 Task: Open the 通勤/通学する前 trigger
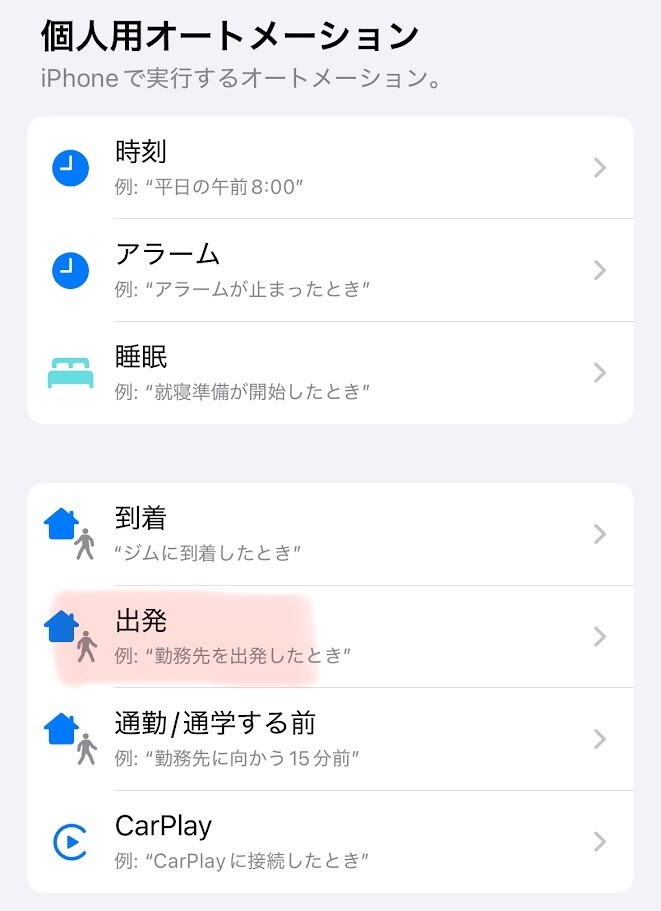[x=330, y=739]
